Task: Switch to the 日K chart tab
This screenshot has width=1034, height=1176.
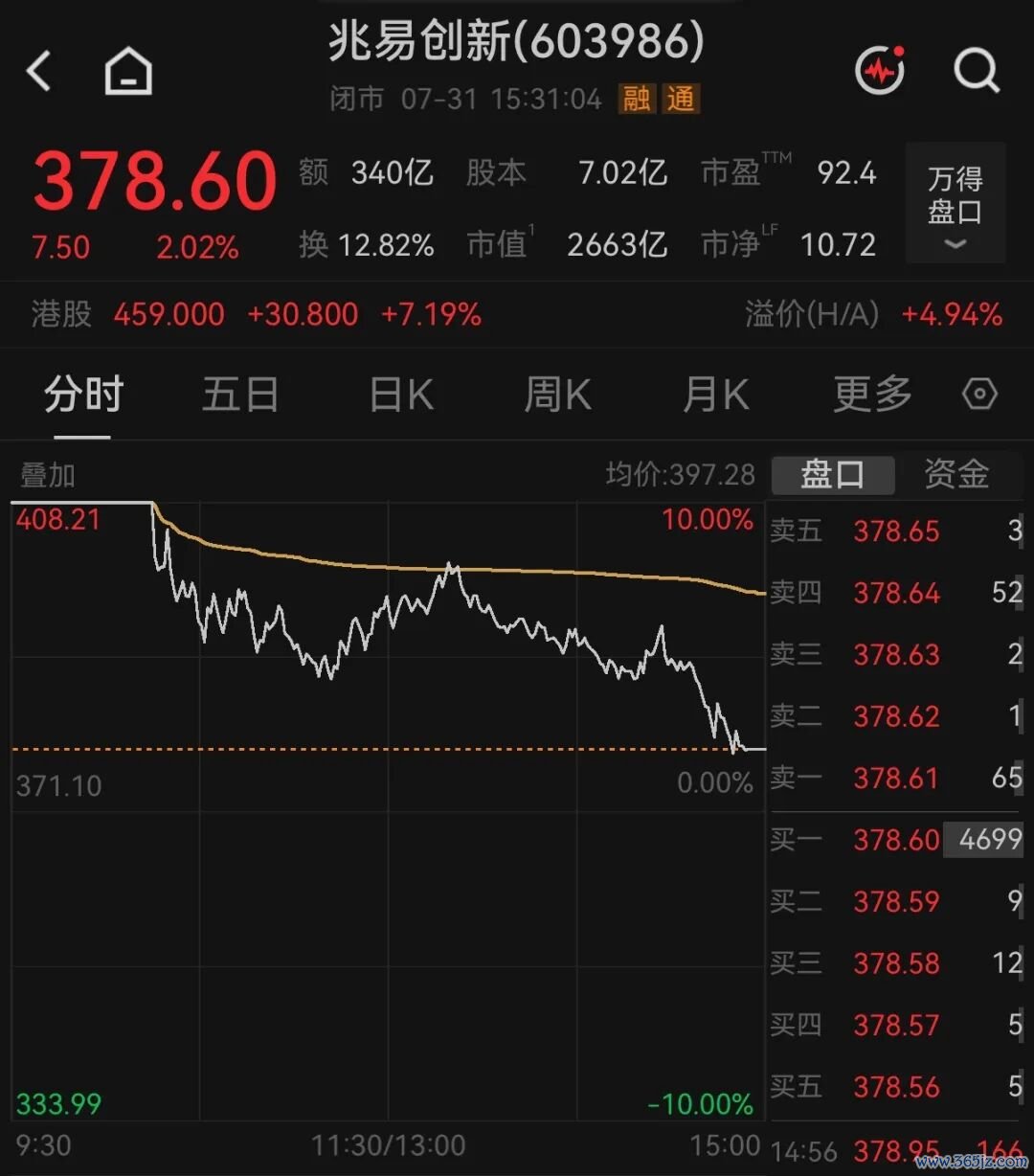Action: 401,395
